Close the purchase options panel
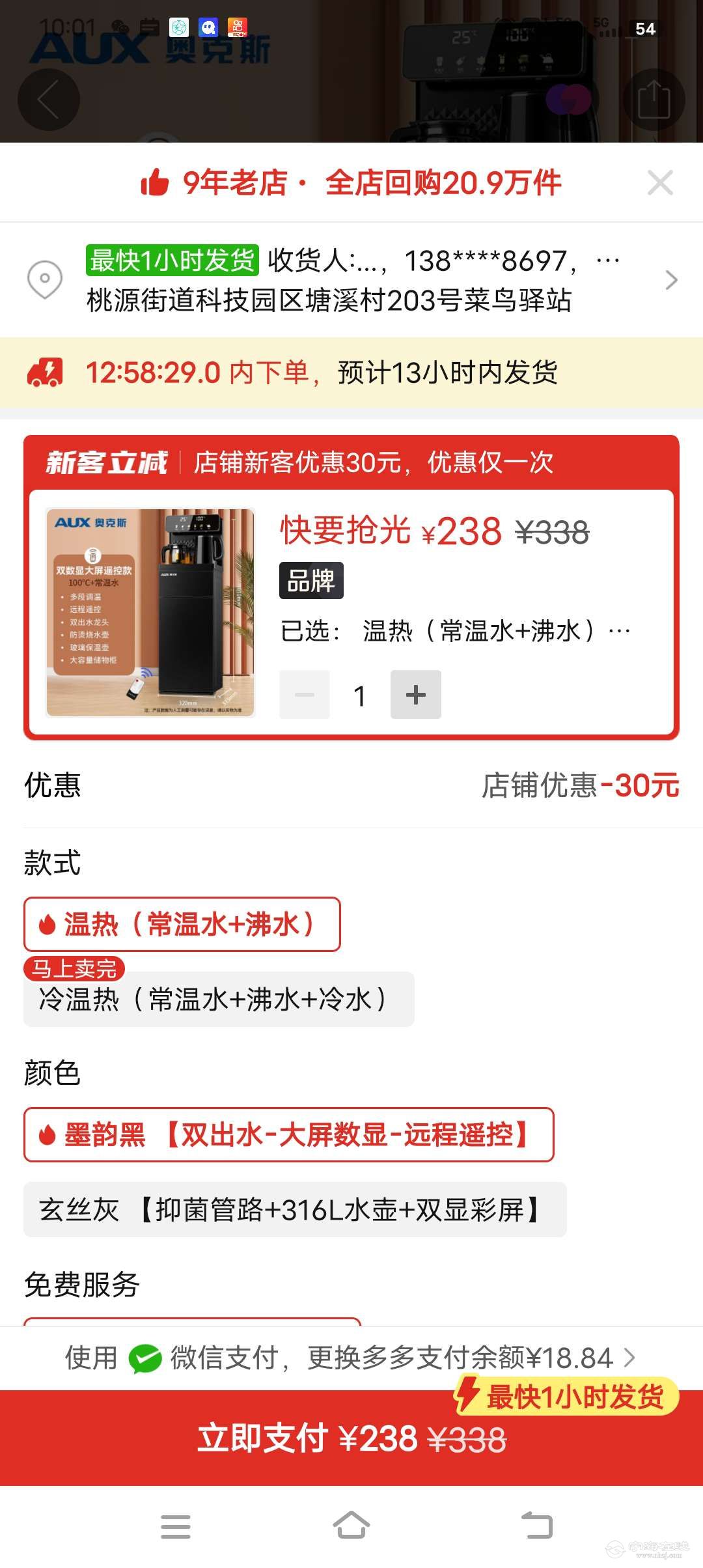The height and width of the screenshot is (1568, 703). tap(660, 183)
